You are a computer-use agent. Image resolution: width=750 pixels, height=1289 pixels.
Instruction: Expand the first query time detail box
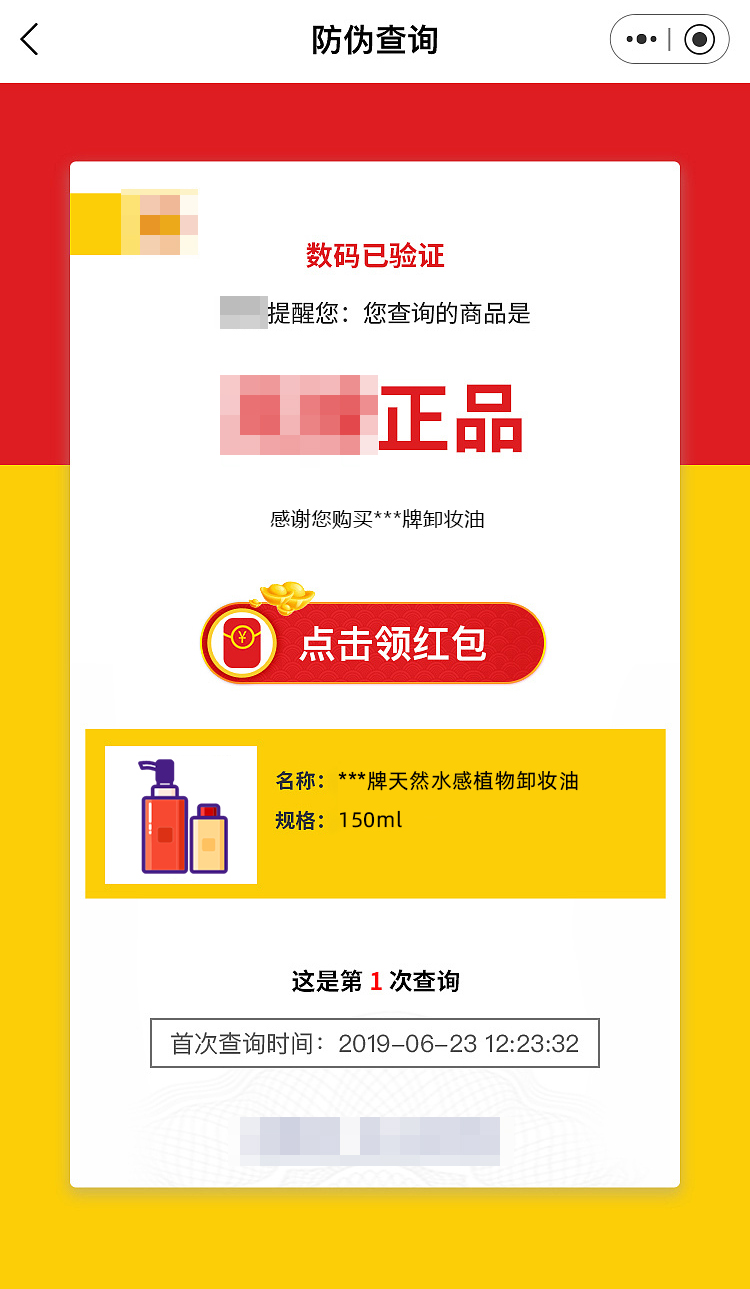374,1043
